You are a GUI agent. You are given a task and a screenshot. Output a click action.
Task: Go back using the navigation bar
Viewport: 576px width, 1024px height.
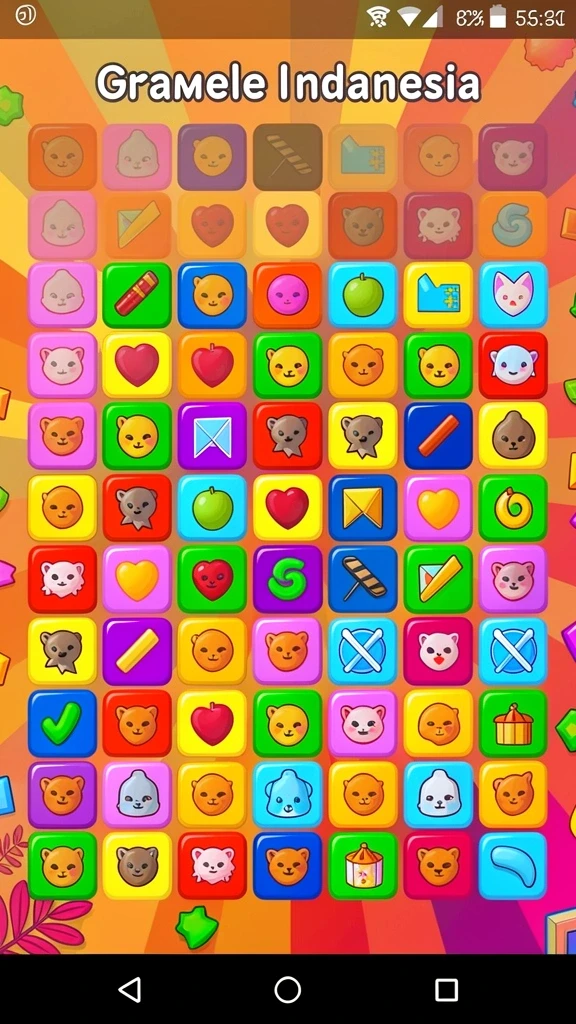pyautogui.click(x=129, y=989)
